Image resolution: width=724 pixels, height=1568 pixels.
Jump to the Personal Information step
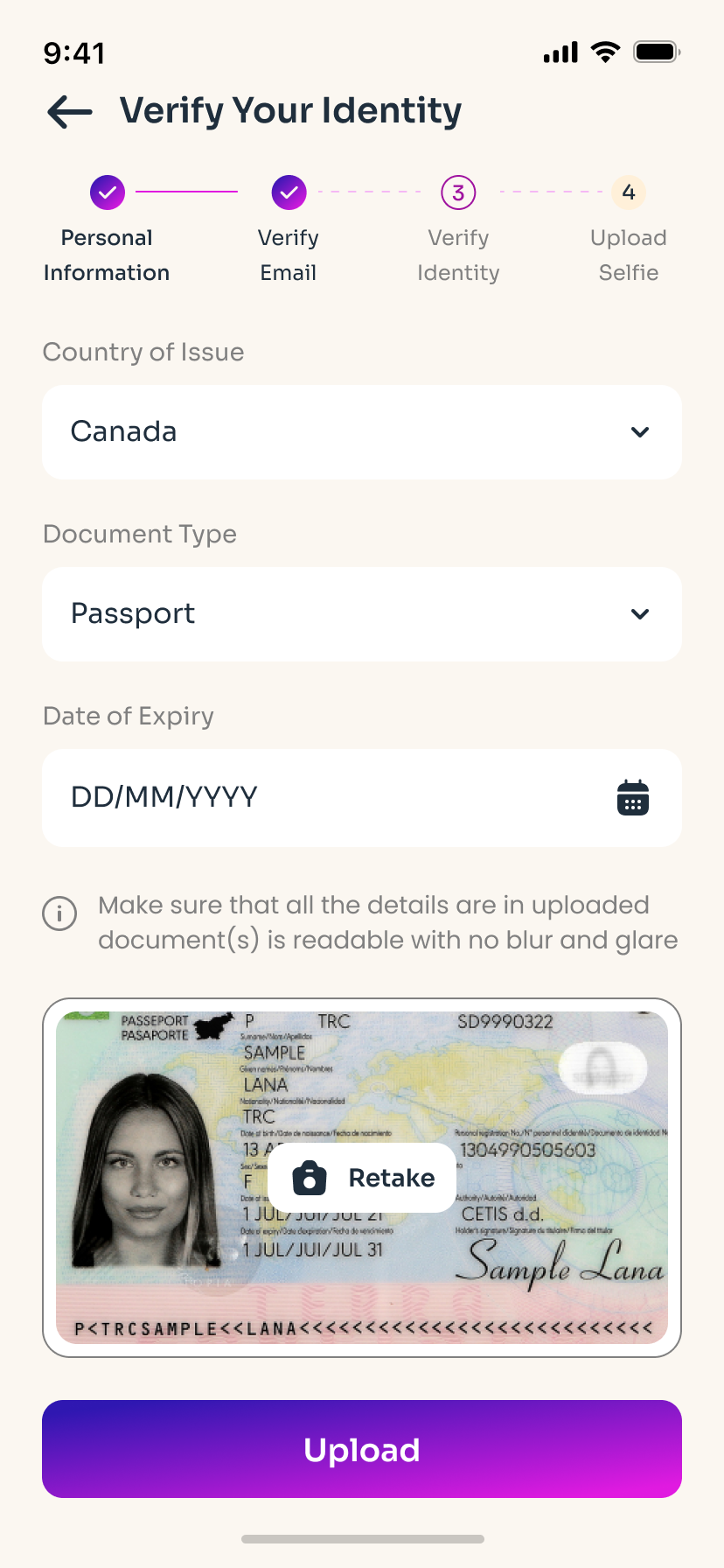[x=107, y=192]
